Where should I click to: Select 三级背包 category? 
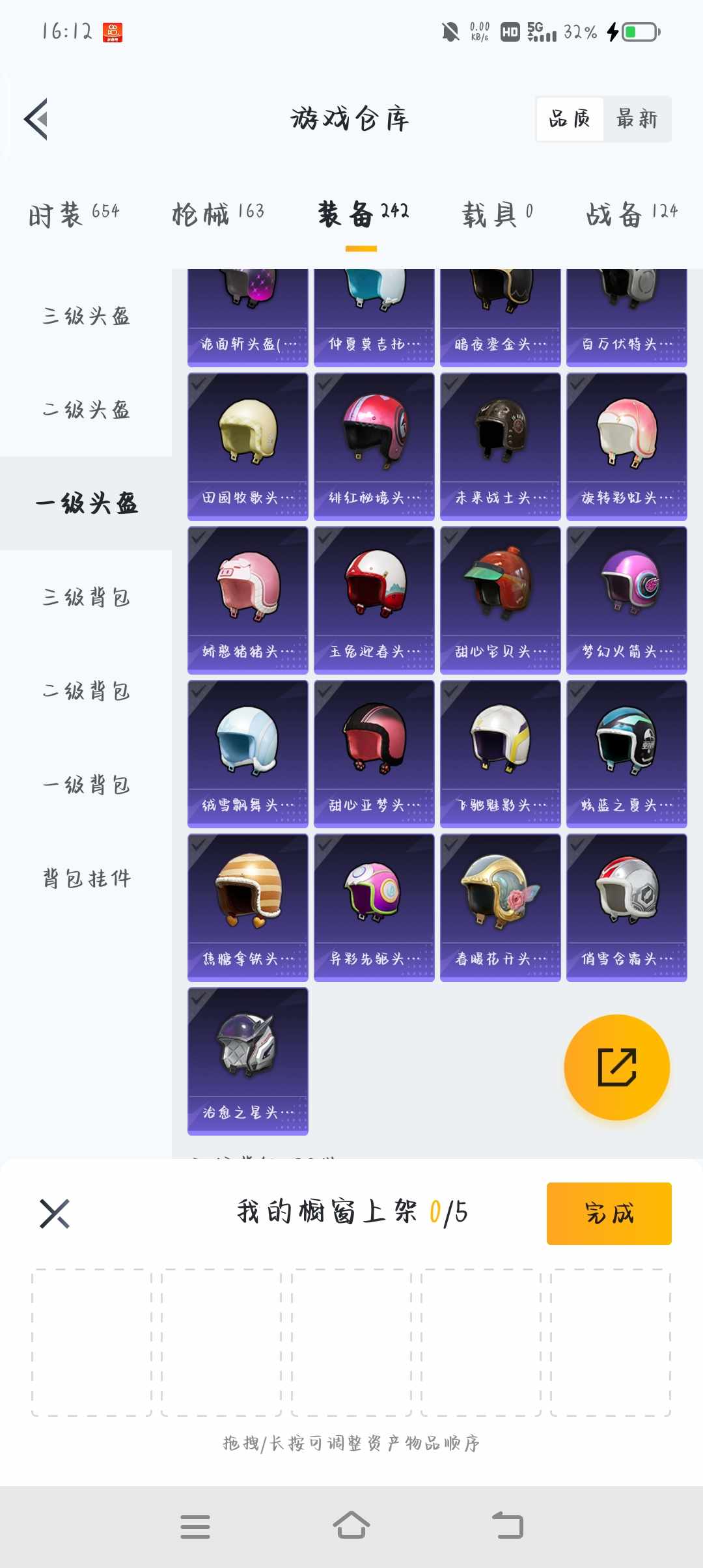pos(86,598)
